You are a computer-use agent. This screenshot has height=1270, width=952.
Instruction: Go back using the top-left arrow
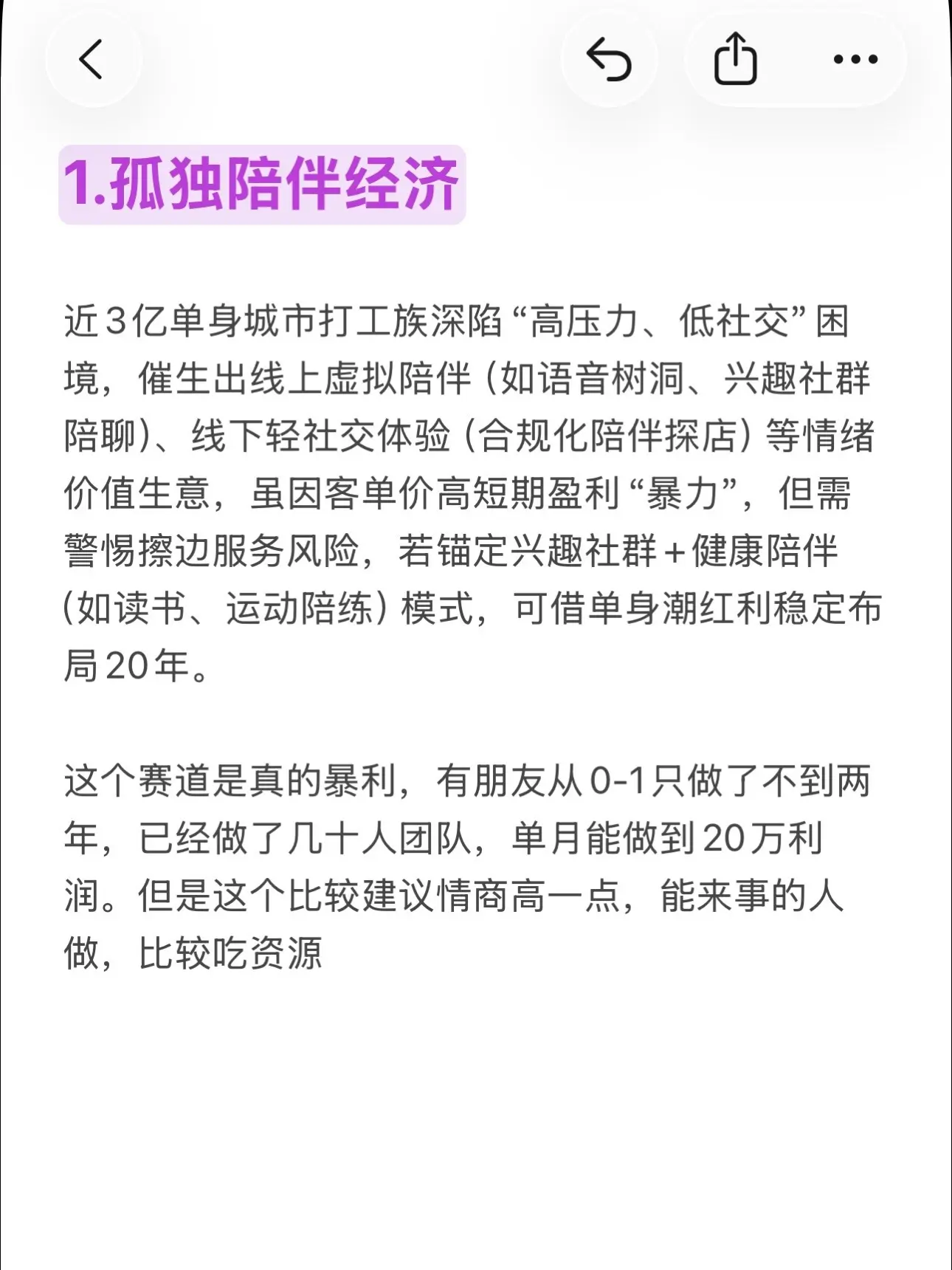[x=92, y=60]
